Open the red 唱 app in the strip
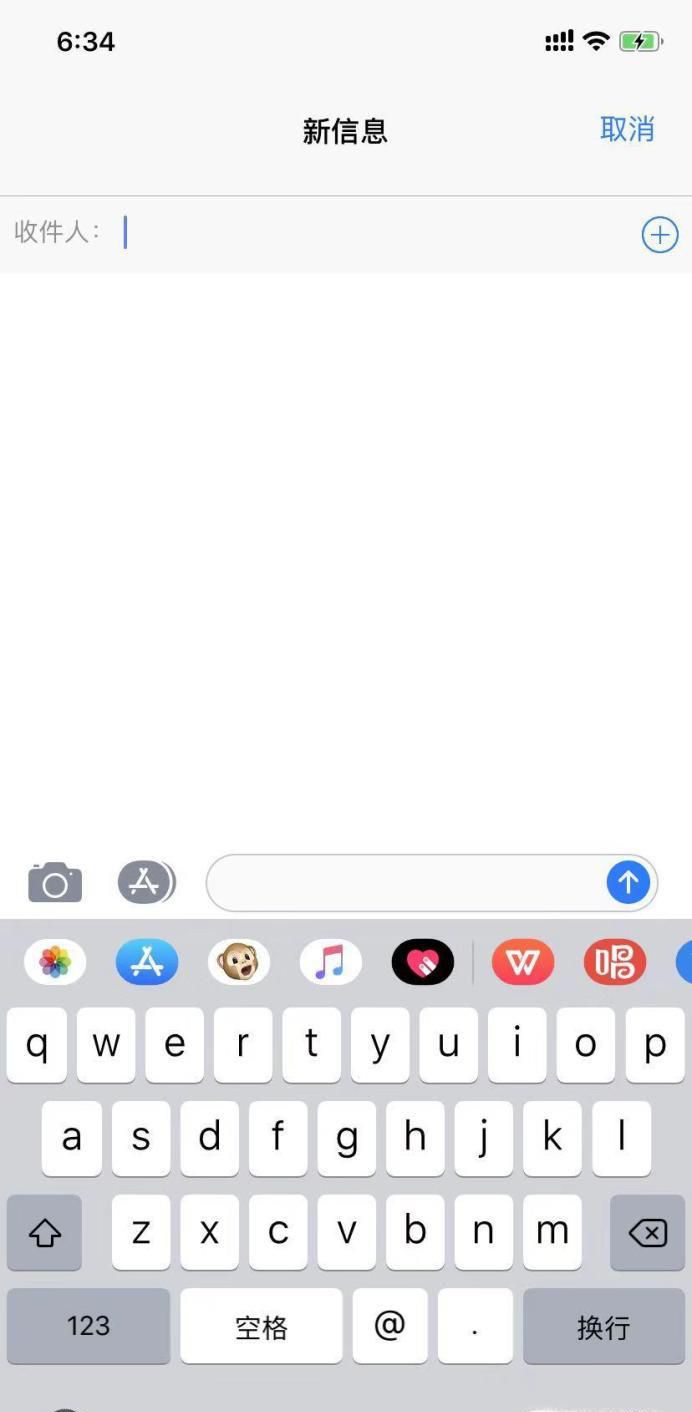692x1412 pixels. pyautogui.click(x=614, y=963)
